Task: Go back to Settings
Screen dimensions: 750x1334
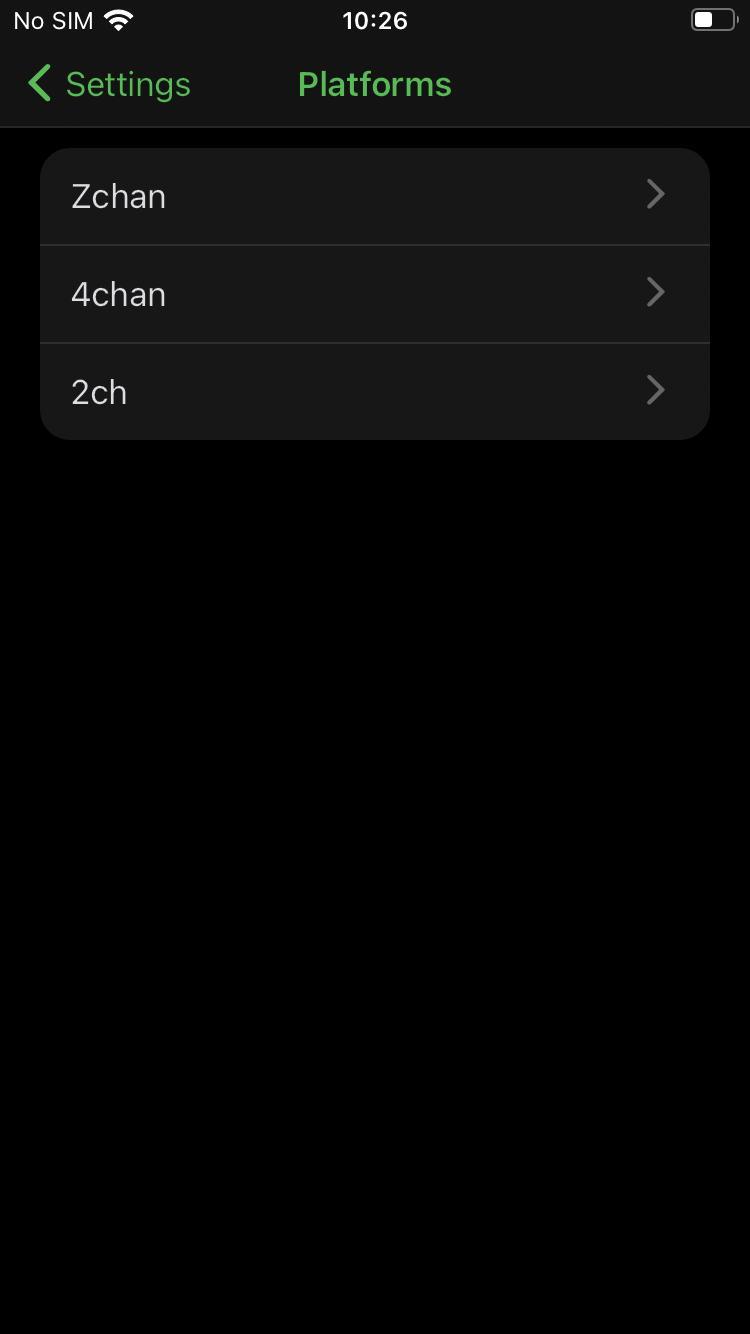Action: [109, 84]
